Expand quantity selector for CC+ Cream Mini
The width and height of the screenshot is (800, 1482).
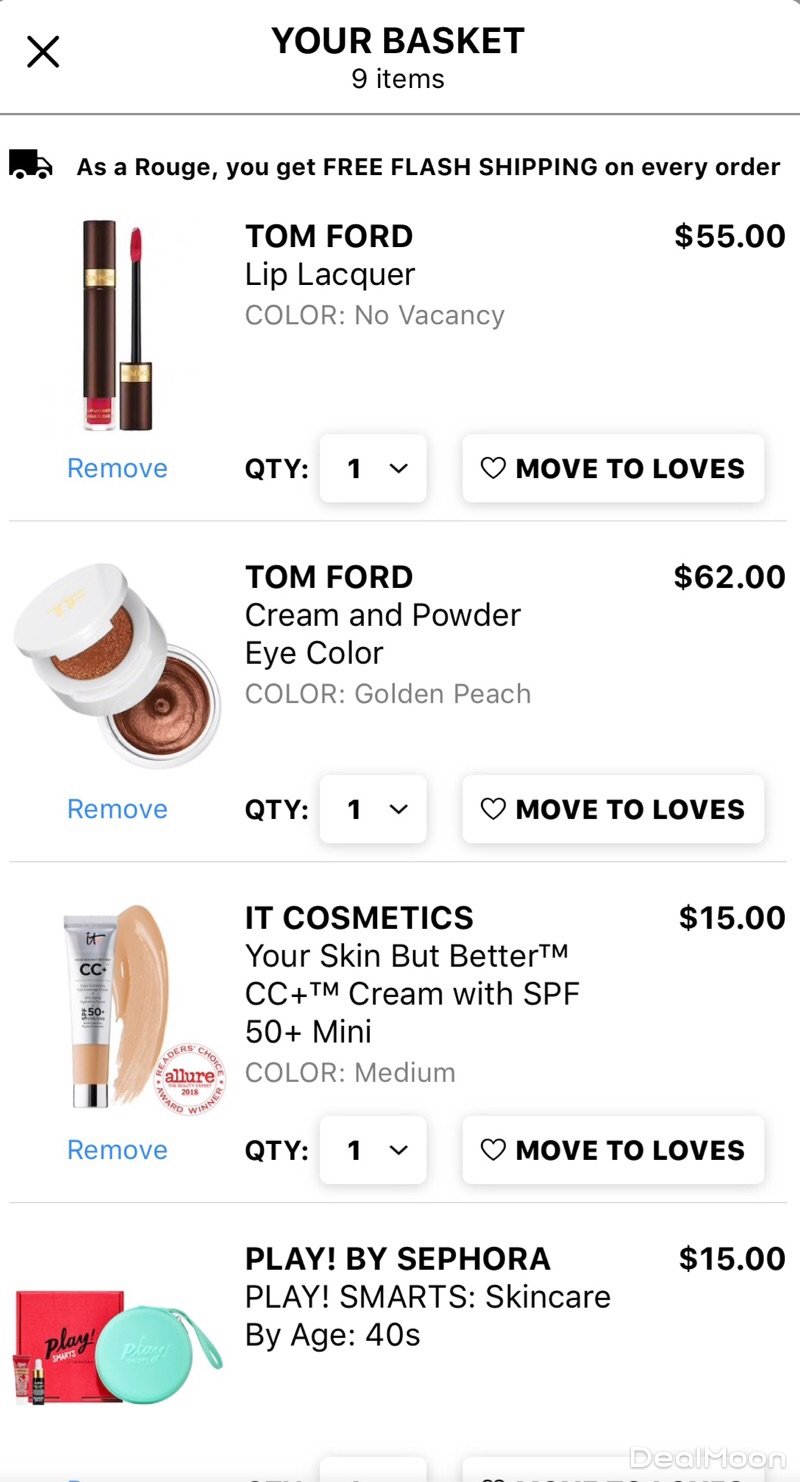[373, 1150]
